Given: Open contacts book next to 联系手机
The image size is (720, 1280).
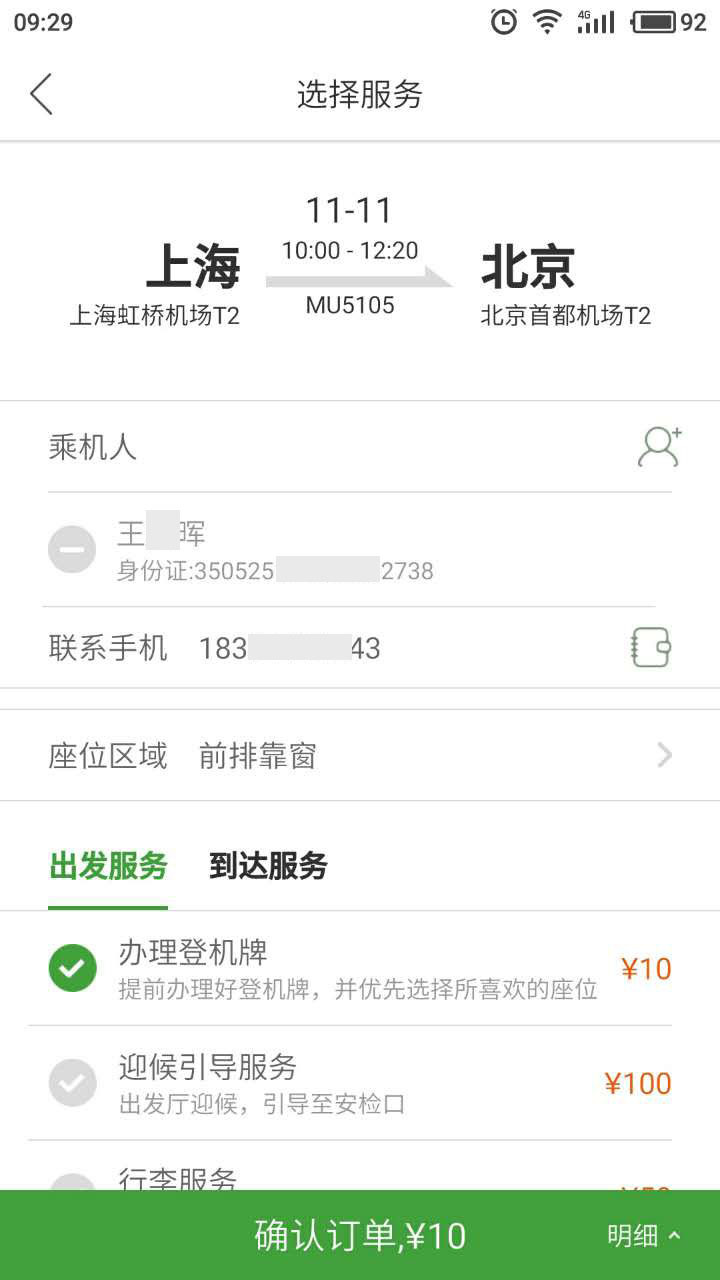Looking at the screenshot, I should pyautogui.click(x=650, y=648).
